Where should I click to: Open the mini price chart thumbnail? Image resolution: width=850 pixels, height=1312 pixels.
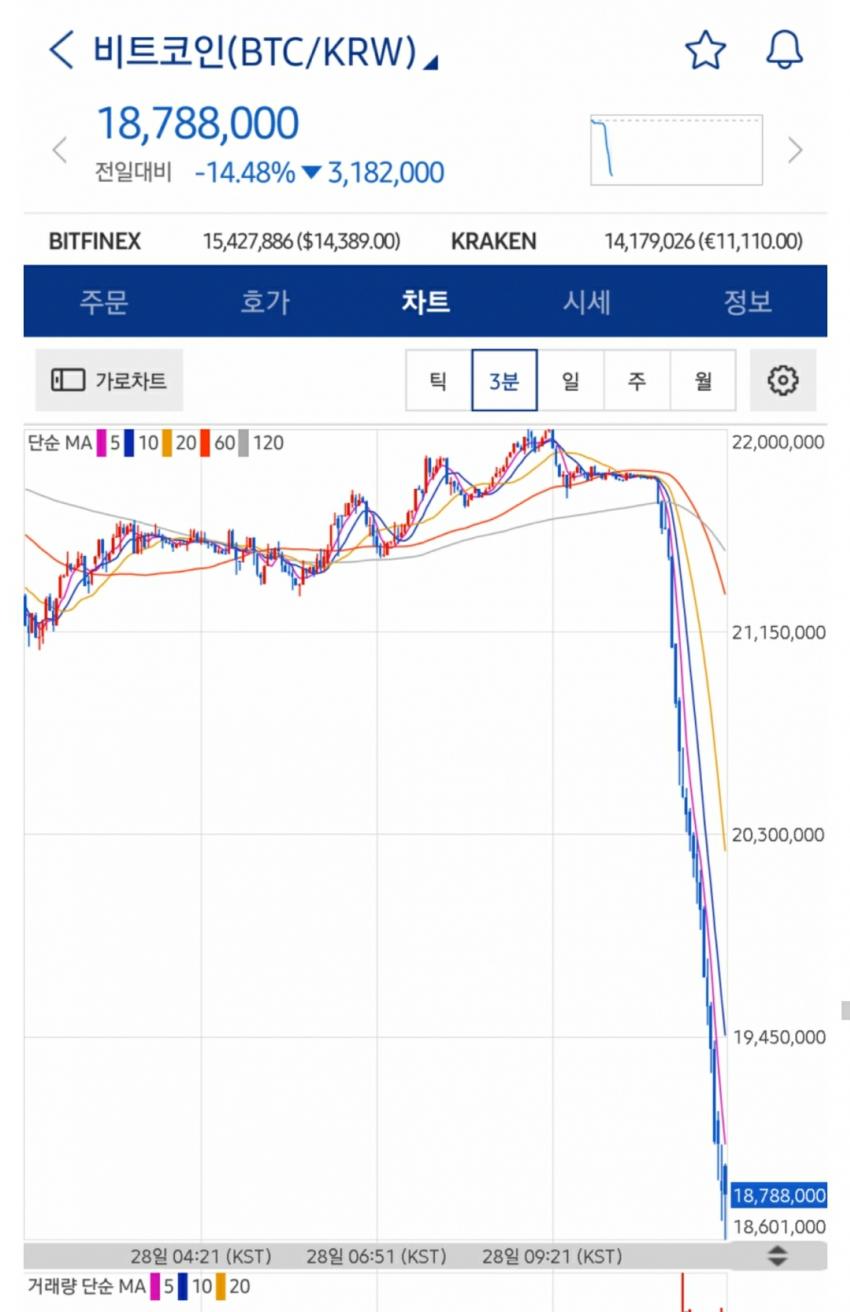point(676,150)
